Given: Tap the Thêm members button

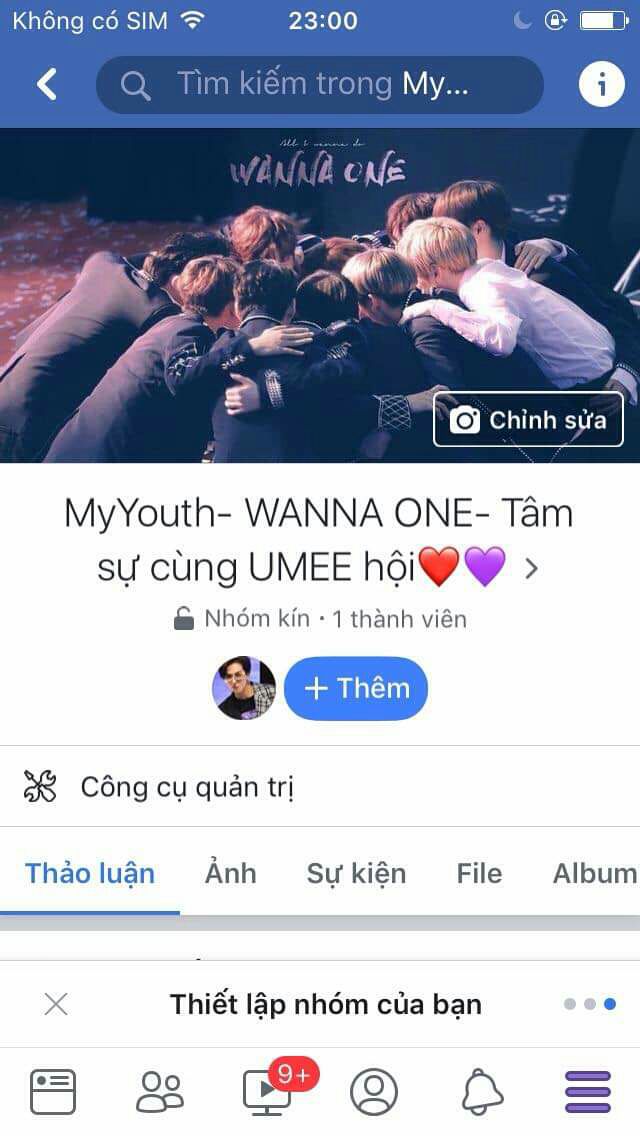Looking at the screenshot, I should [x=356, y=688].
